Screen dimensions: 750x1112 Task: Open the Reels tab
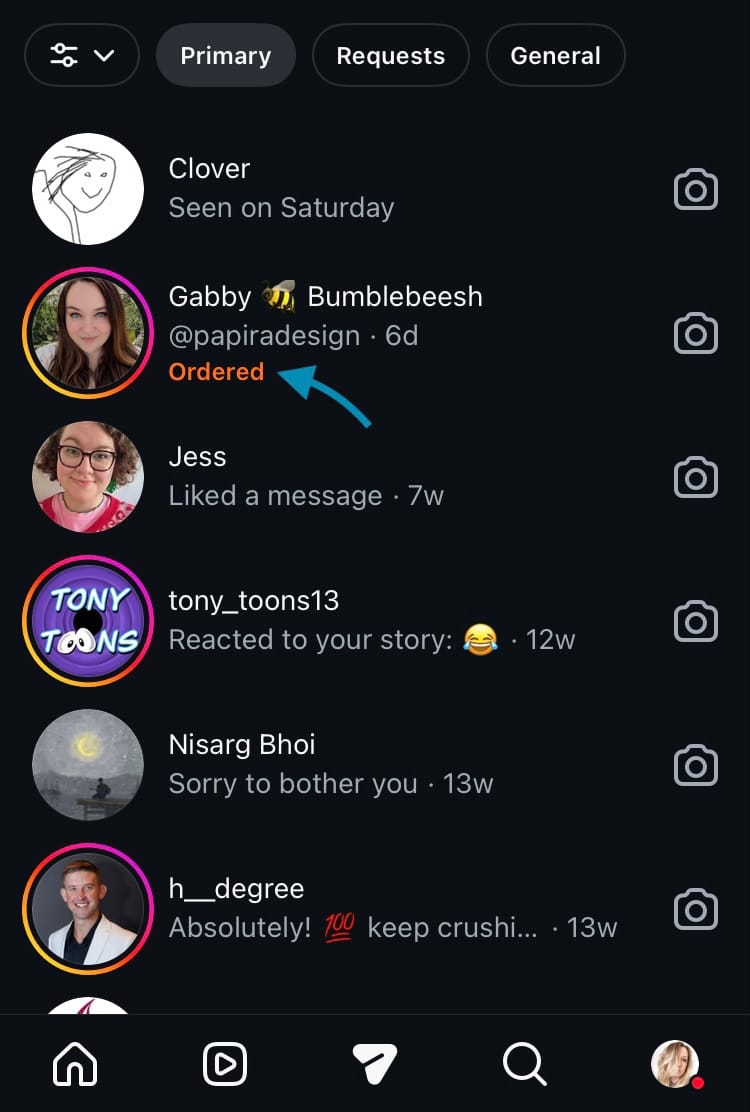point(225,1065)
